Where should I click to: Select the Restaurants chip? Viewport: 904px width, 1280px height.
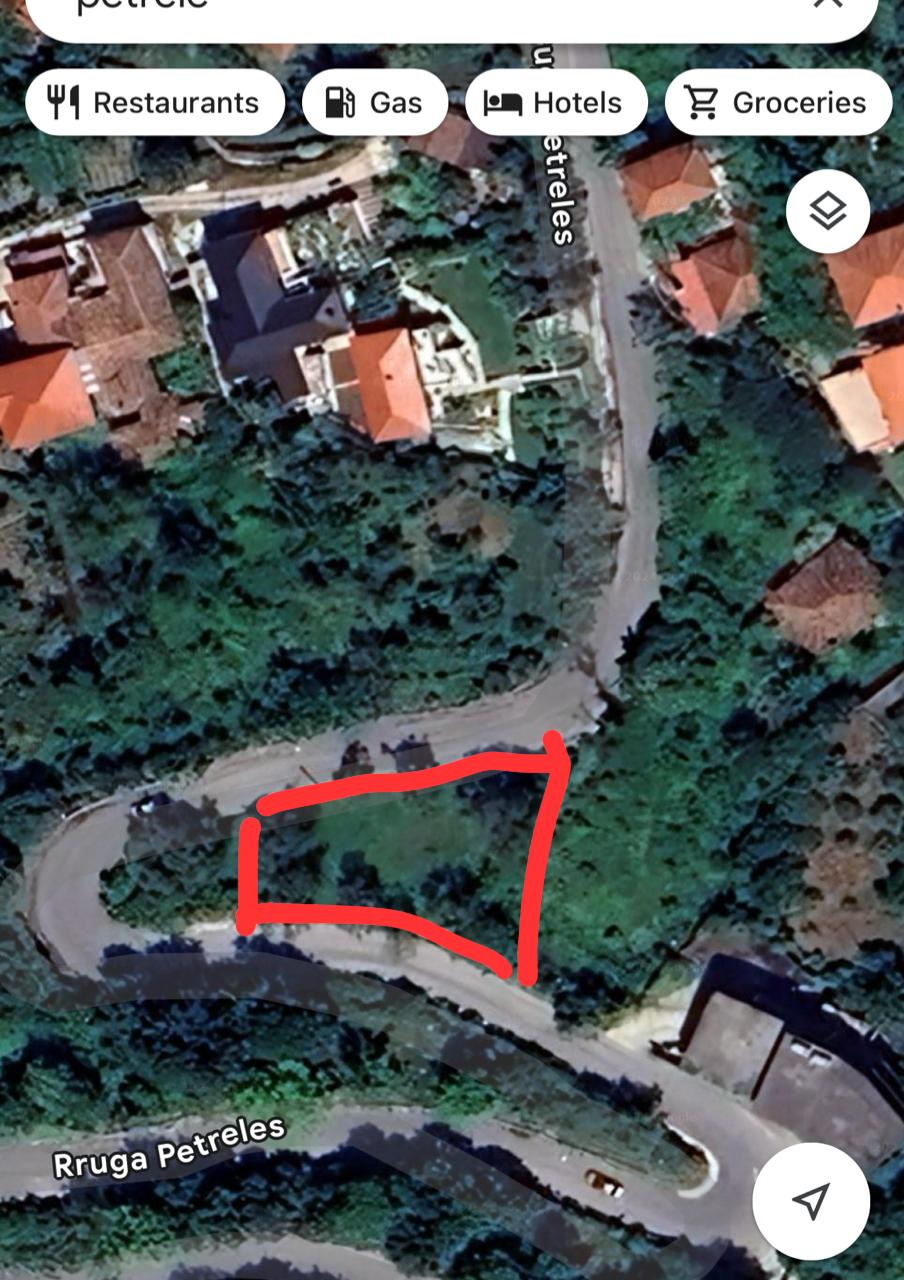(x=155, y=102)
